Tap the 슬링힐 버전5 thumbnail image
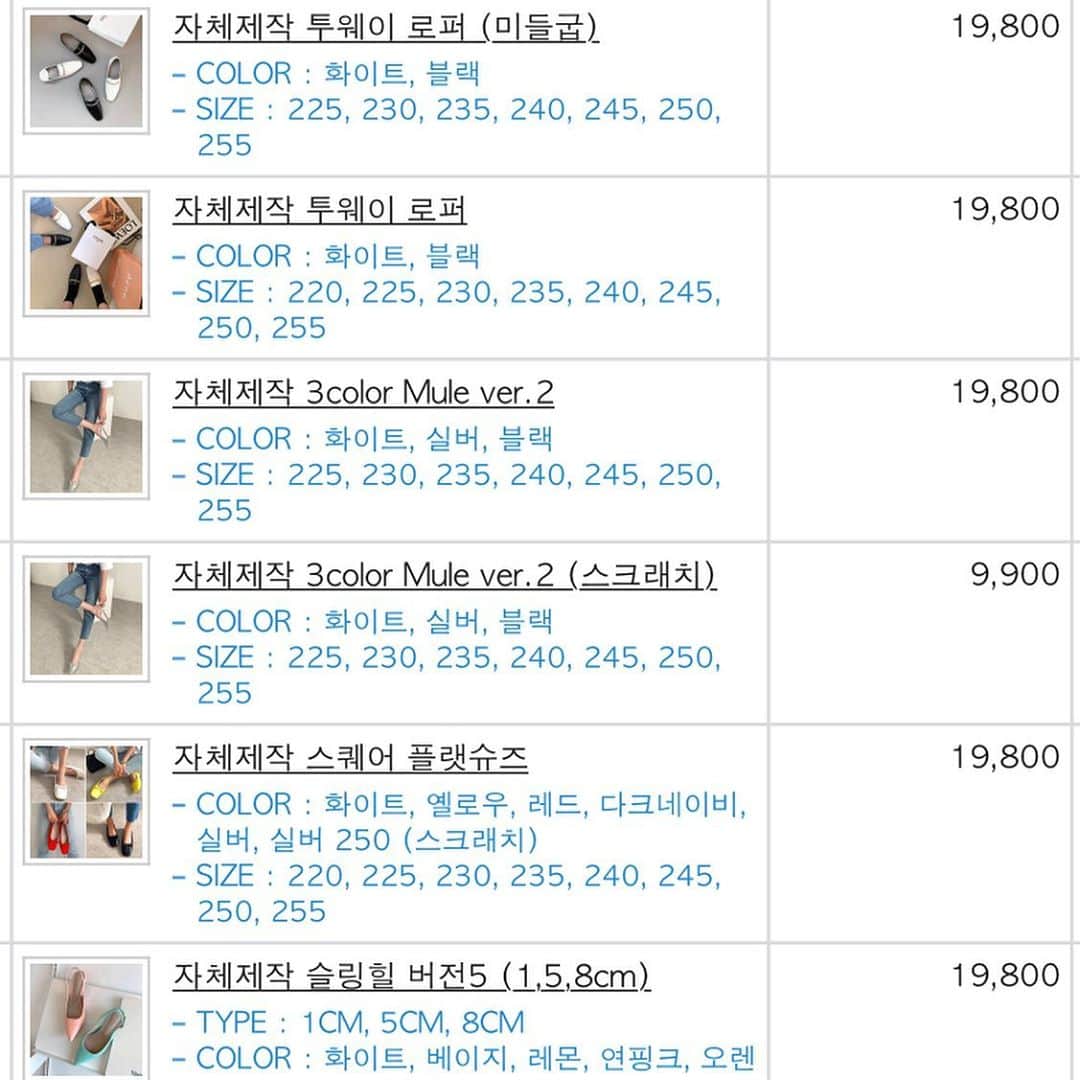Image resolution: width=1080 pixels, height=1080 pixels. (86, 1018)
